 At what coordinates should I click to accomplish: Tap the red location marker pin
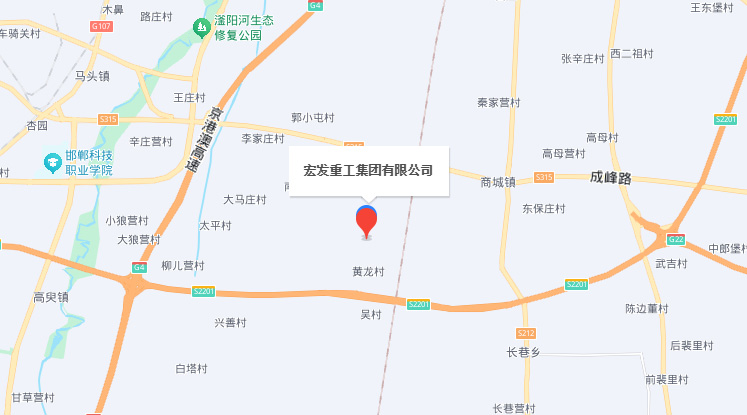367,221
